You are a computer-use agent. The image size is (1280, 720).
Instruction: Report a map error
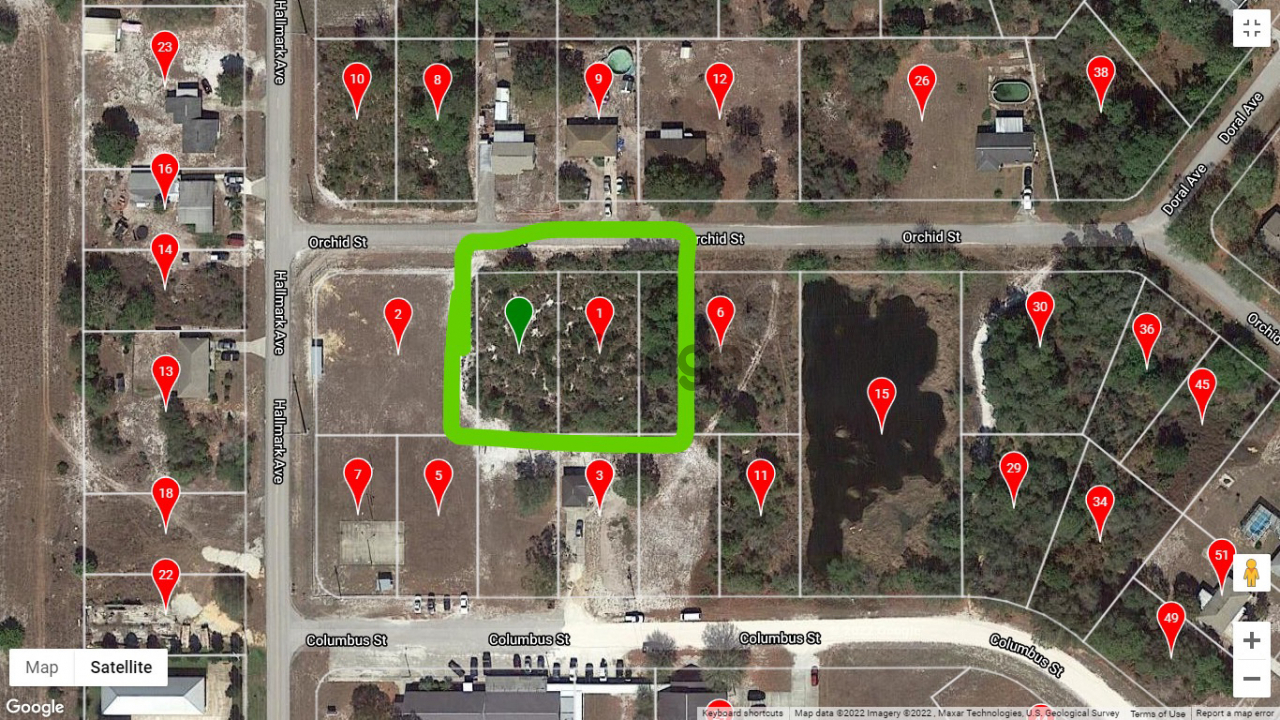click(x=1234, y=713)
